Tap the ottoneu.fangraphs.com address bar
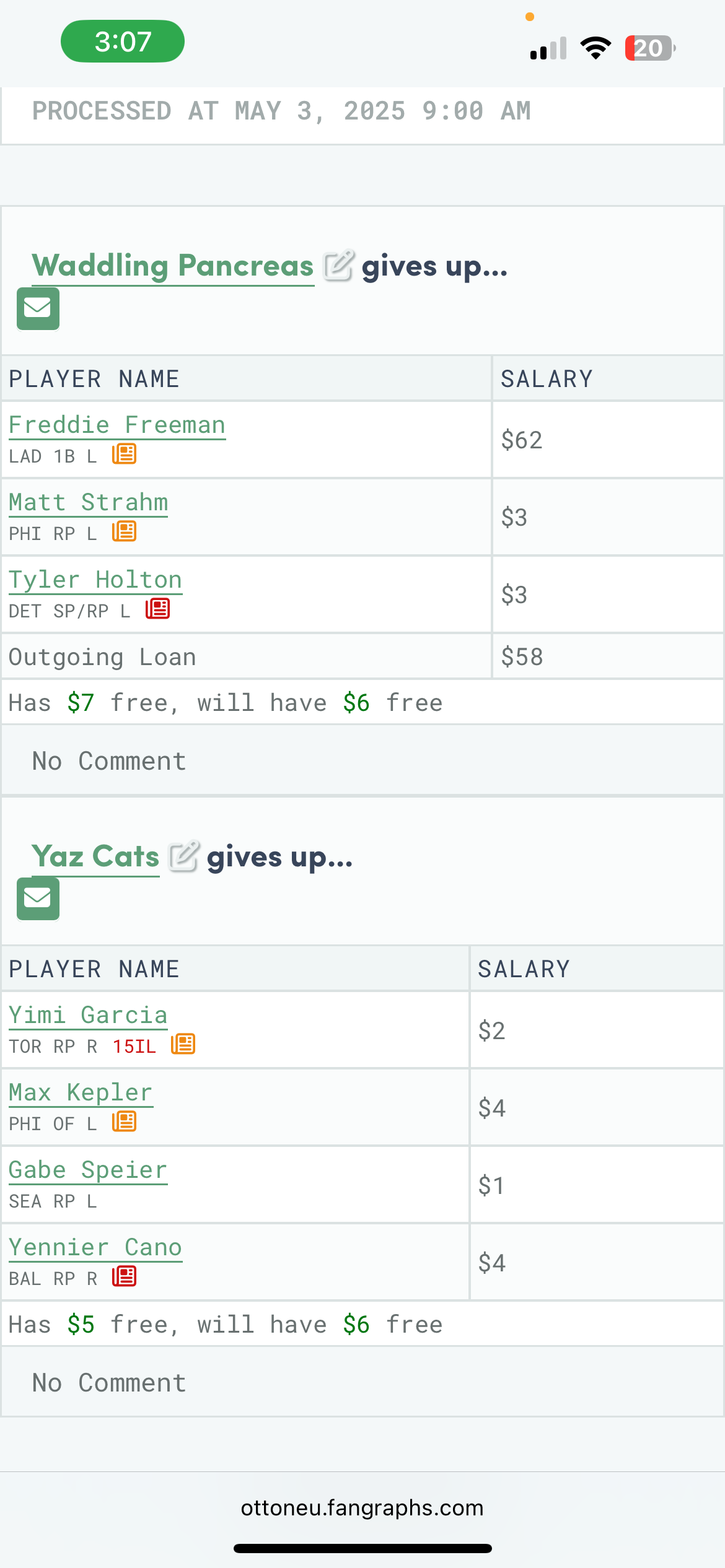 point(362,1507)
